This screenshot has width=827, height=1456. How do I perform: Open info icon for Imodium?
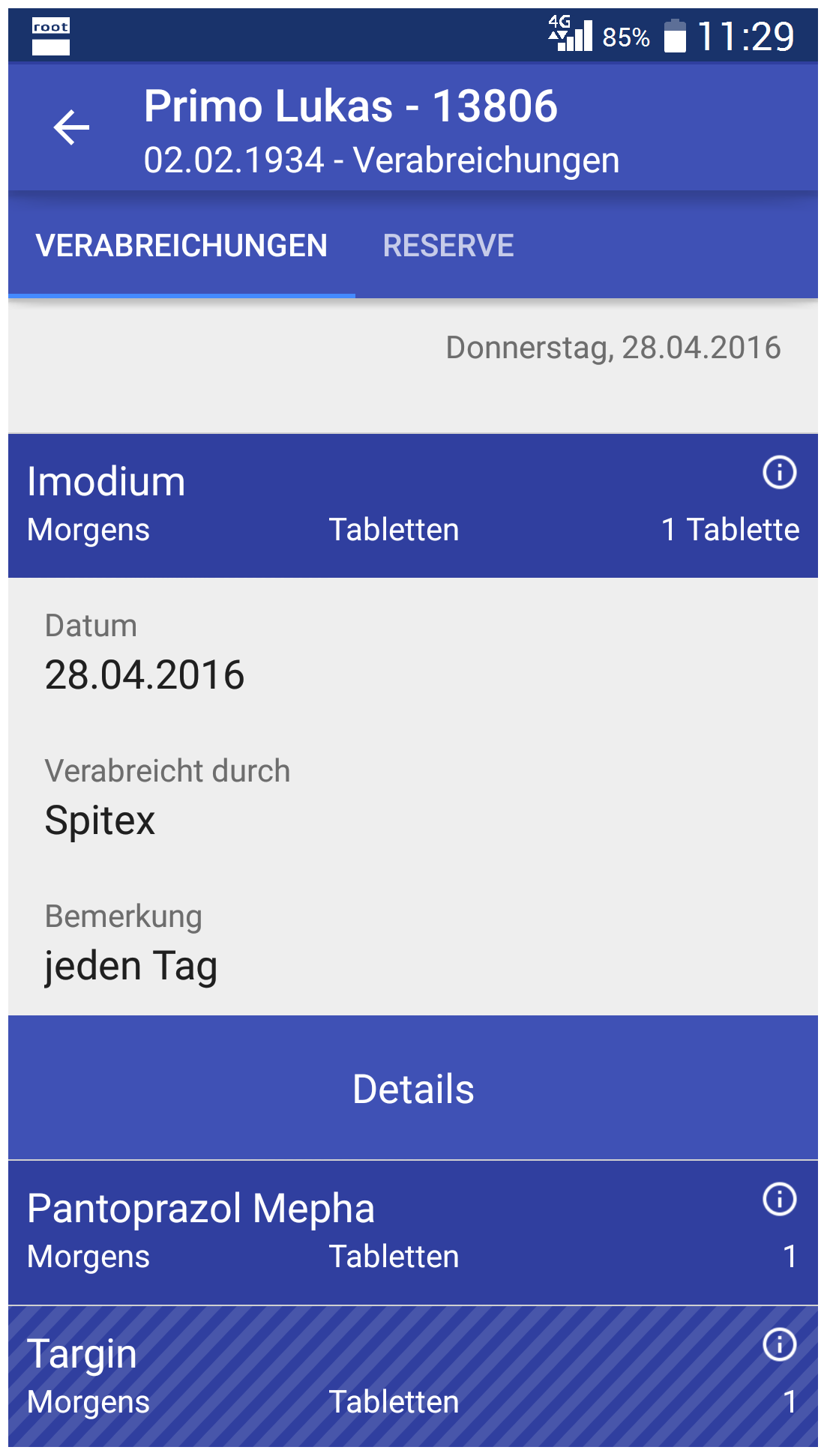(779, 472)
